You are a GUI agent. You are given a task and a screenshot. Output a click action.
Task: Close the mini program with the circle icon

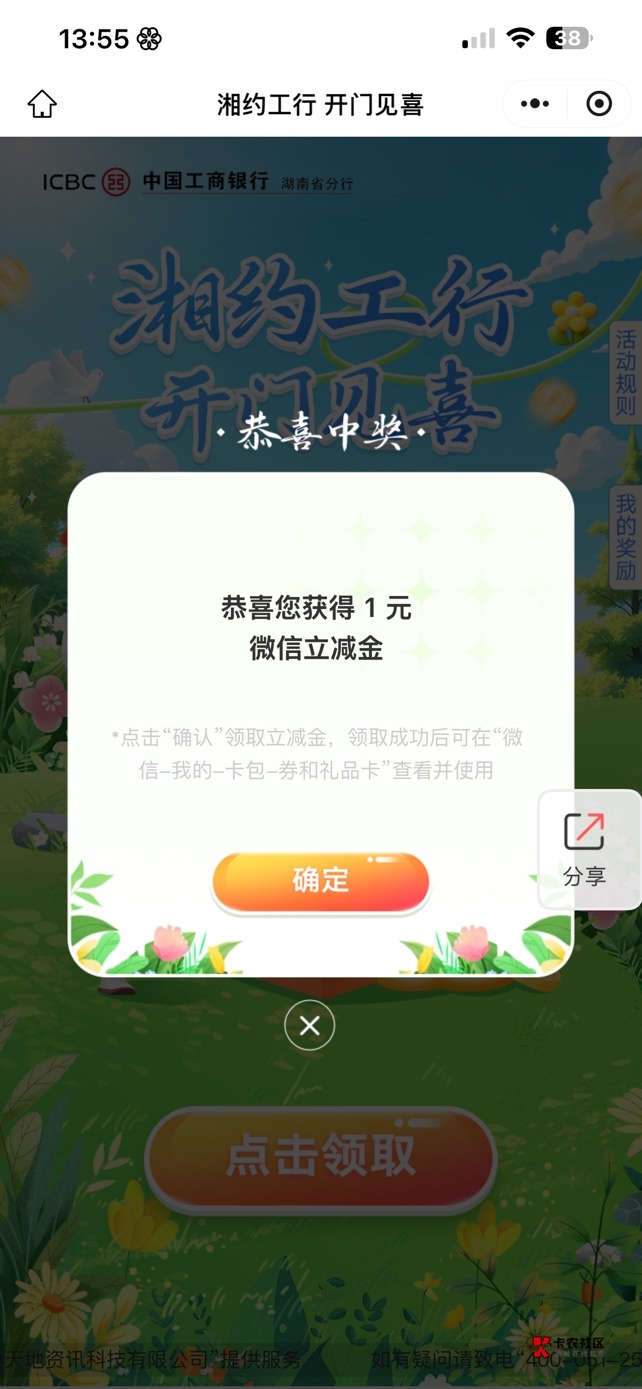tap(599, 104)
